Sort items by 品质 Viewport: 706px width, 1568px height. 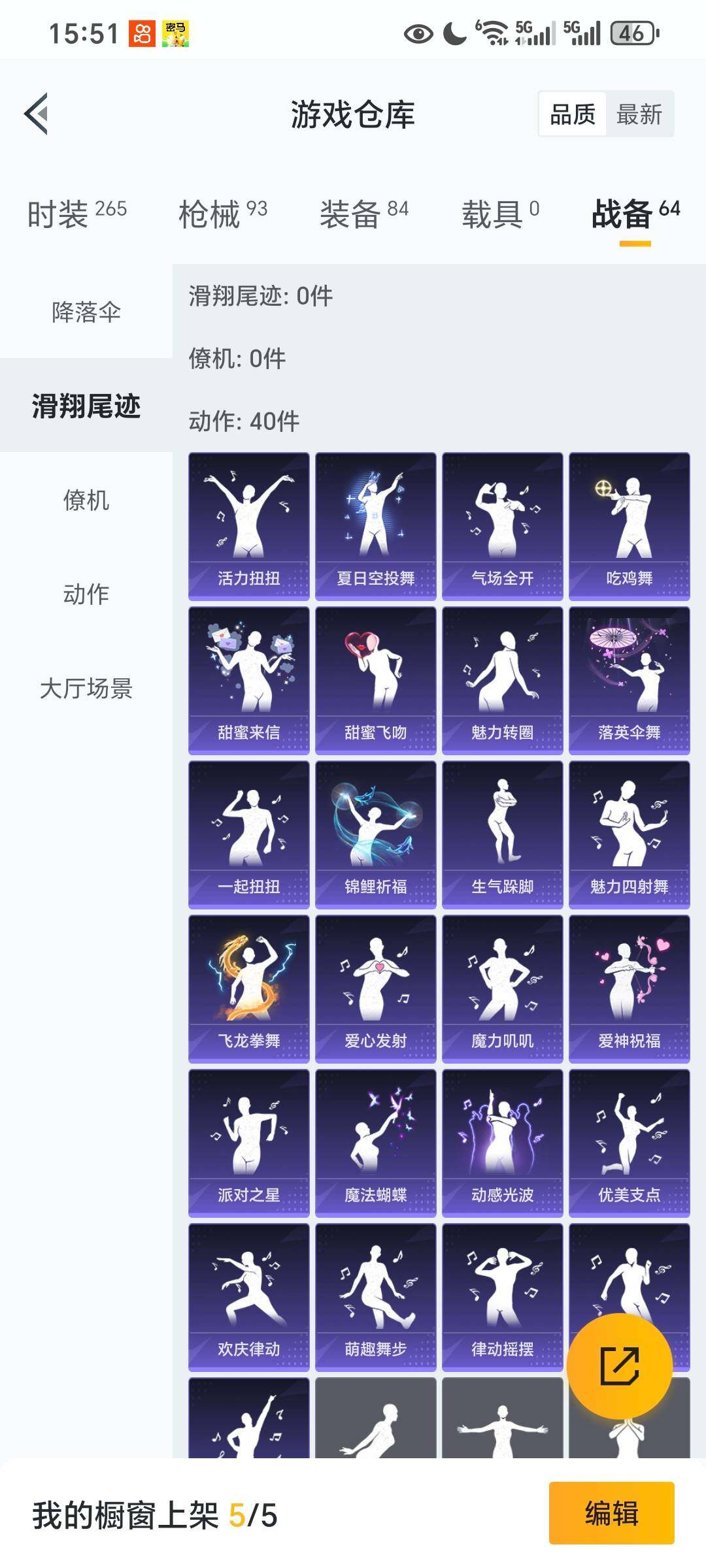[573, 114]
